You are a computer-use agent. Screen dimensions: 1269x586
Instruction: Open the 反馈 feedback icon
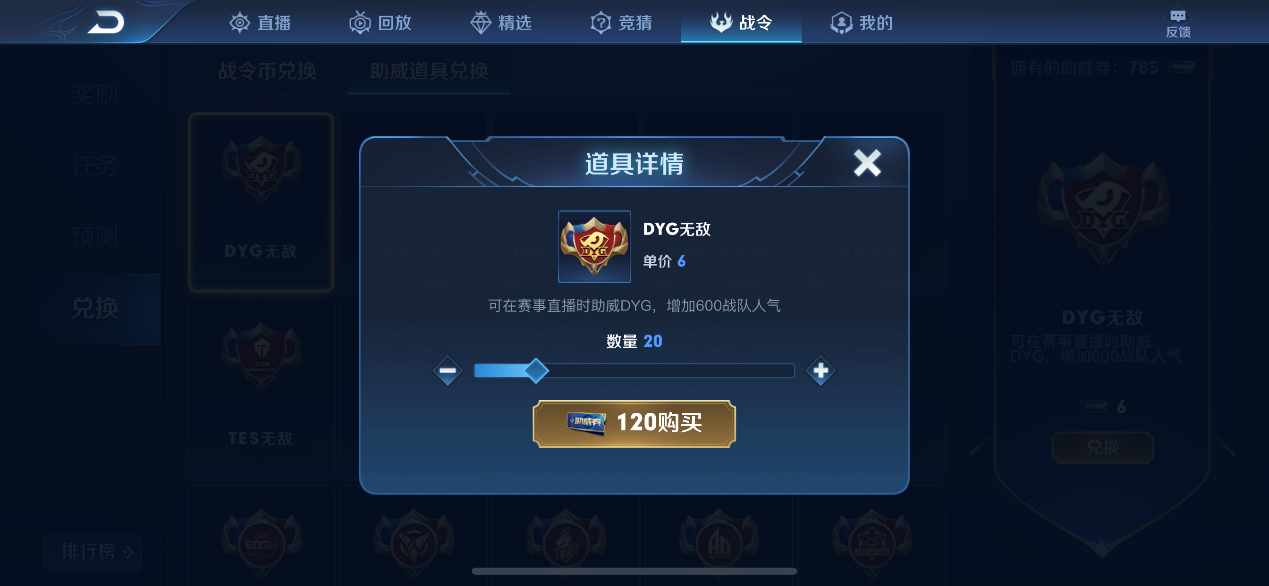click(1178, 23)
